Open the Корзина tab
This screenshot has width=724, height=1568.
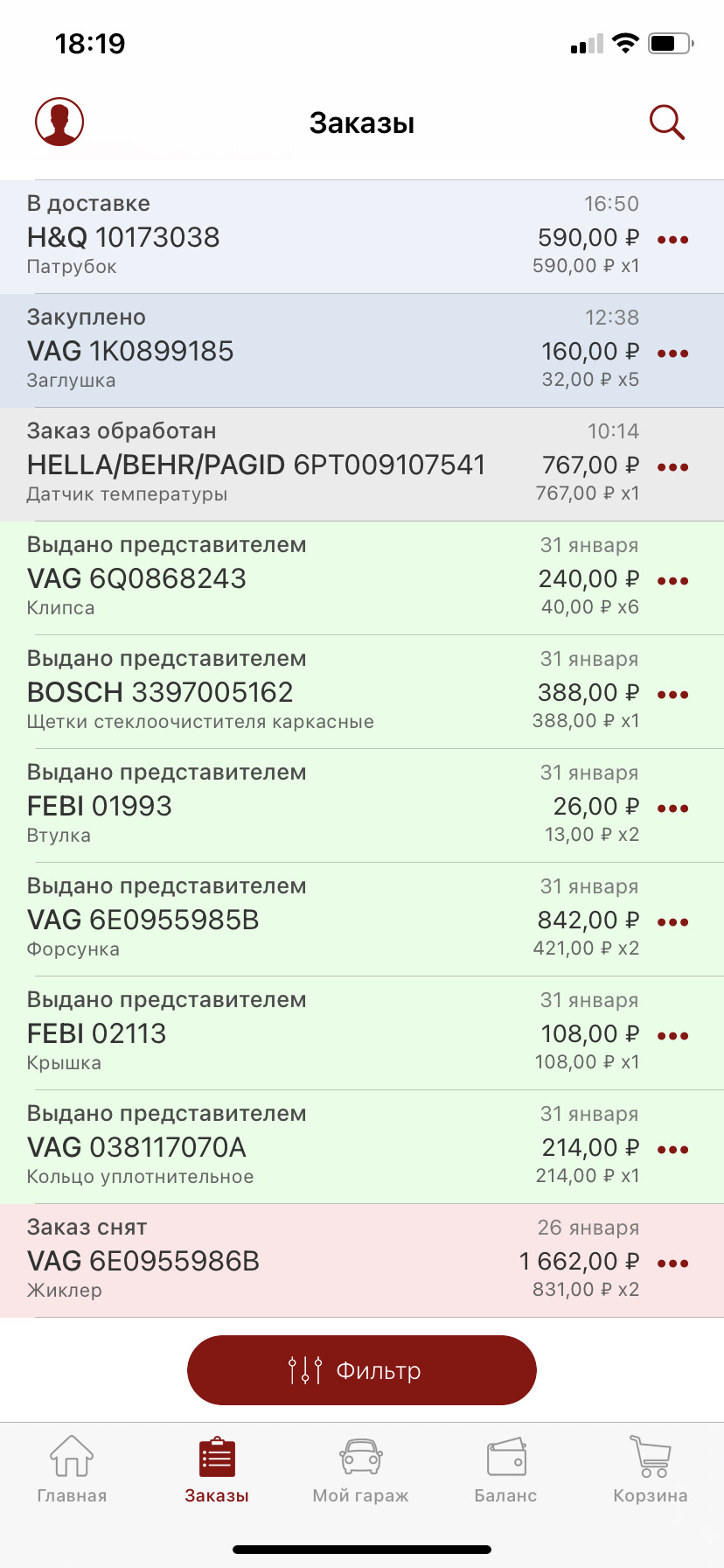[x=651, y=1470]
